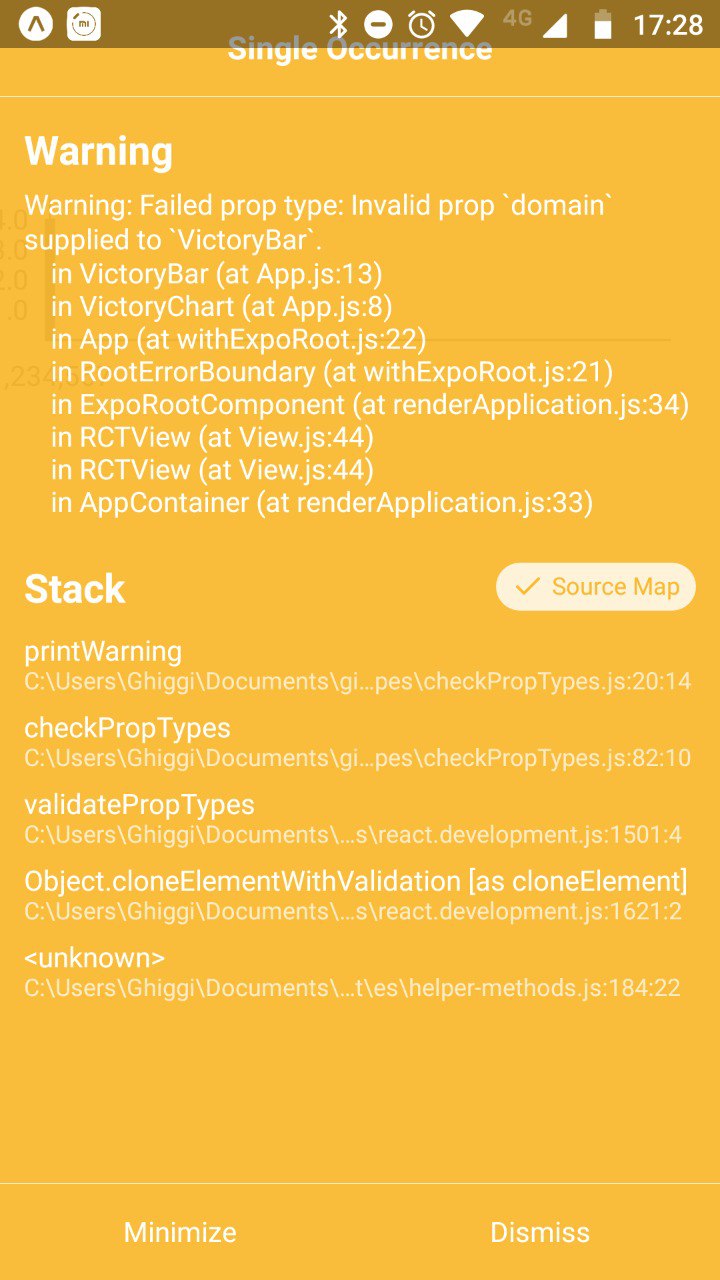Open the printWarning stack frame
Viewport: 720px width, 1280px height.
tap(360, 666)
